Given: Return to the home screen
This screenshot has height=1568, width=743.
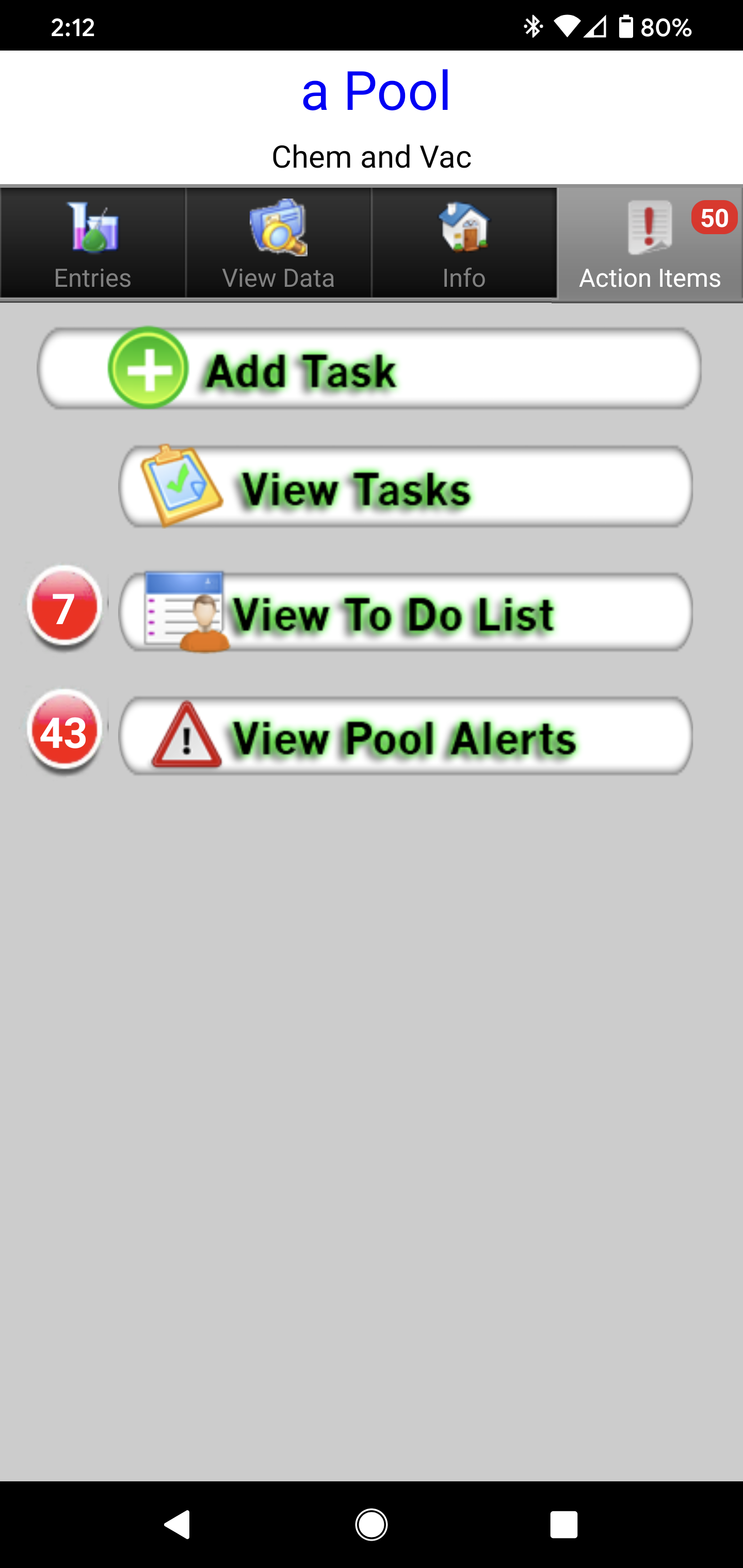Looking at the screenshot, I should 372,1524.
